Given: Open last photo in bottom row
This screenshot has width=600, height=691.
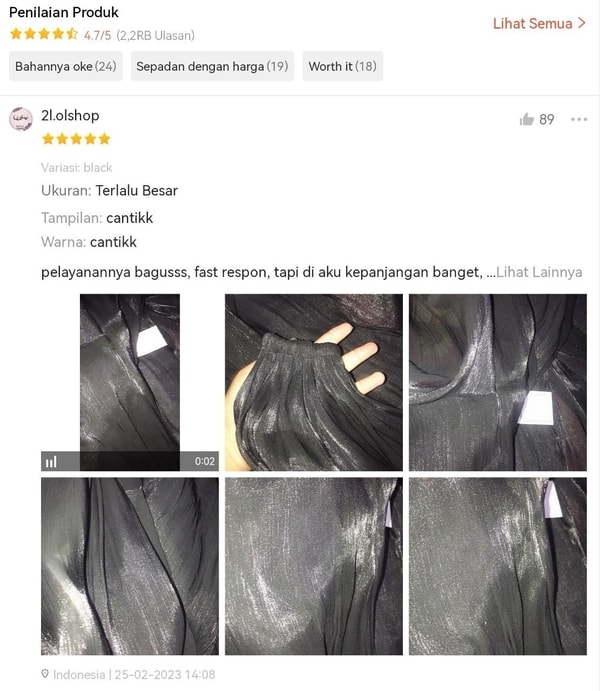Looking at the screenshot, I should tap(498, 566).
